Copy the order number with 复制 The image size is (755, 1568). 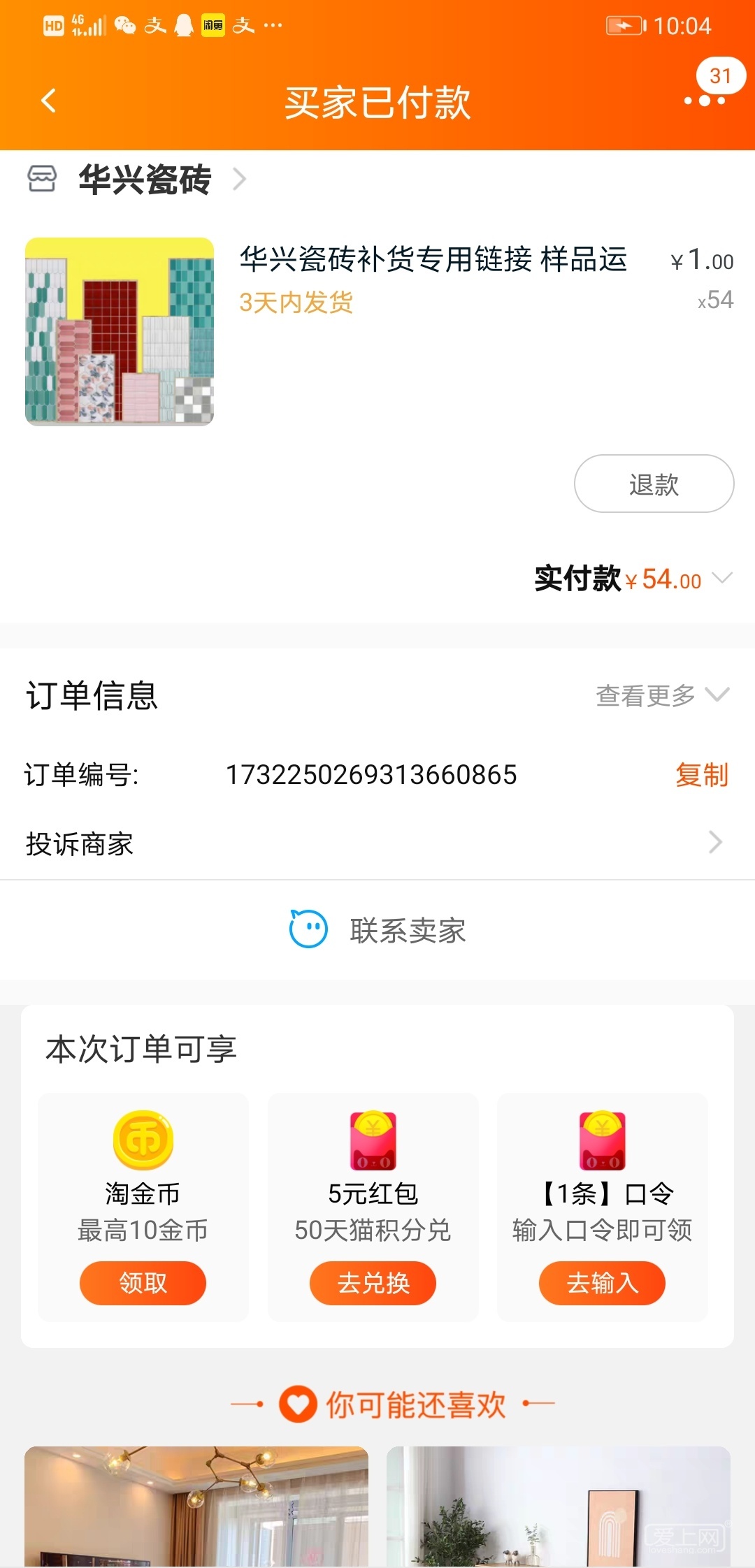701,775
